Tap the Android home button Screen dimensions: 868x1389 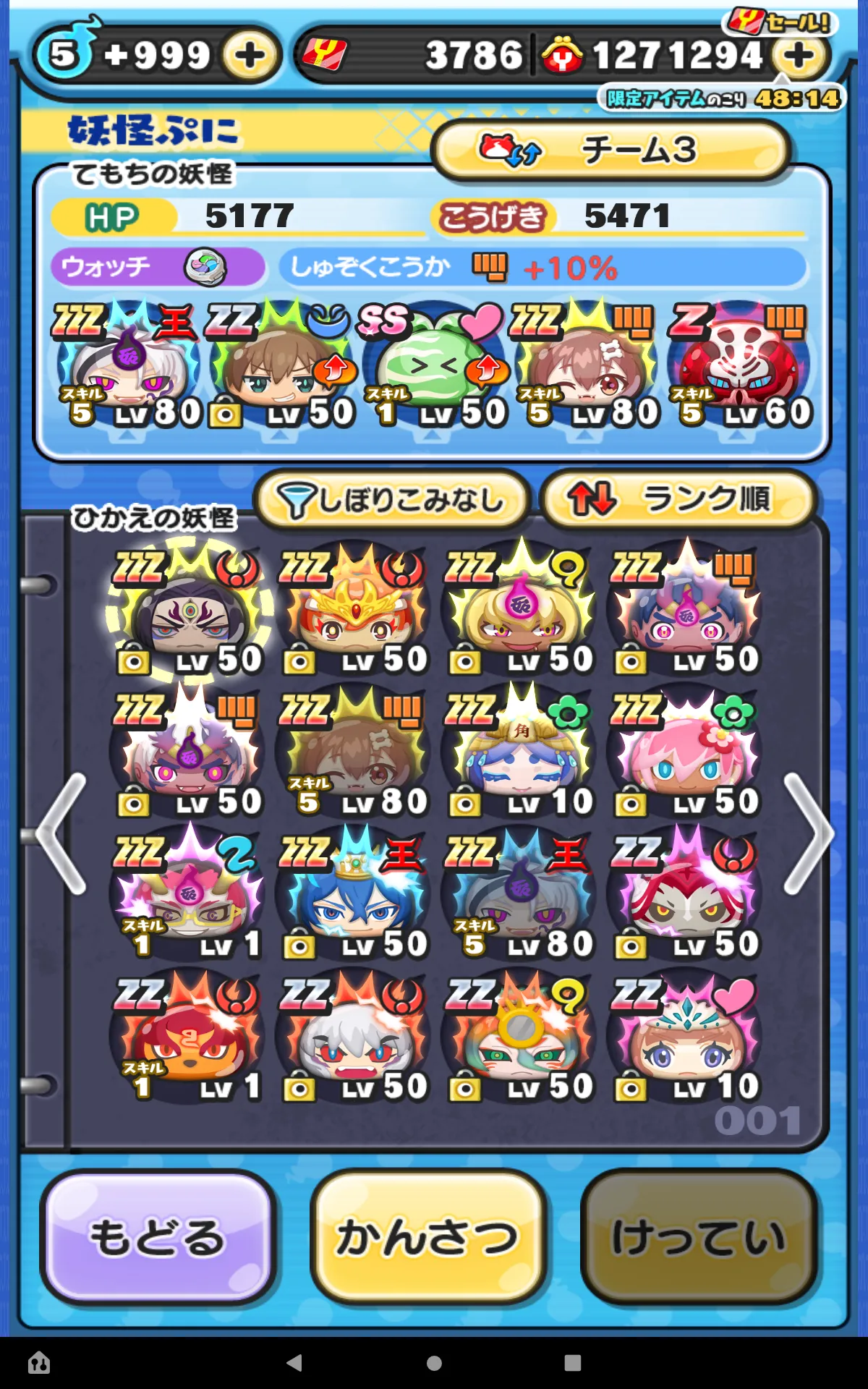click(x=434, y=1363)
